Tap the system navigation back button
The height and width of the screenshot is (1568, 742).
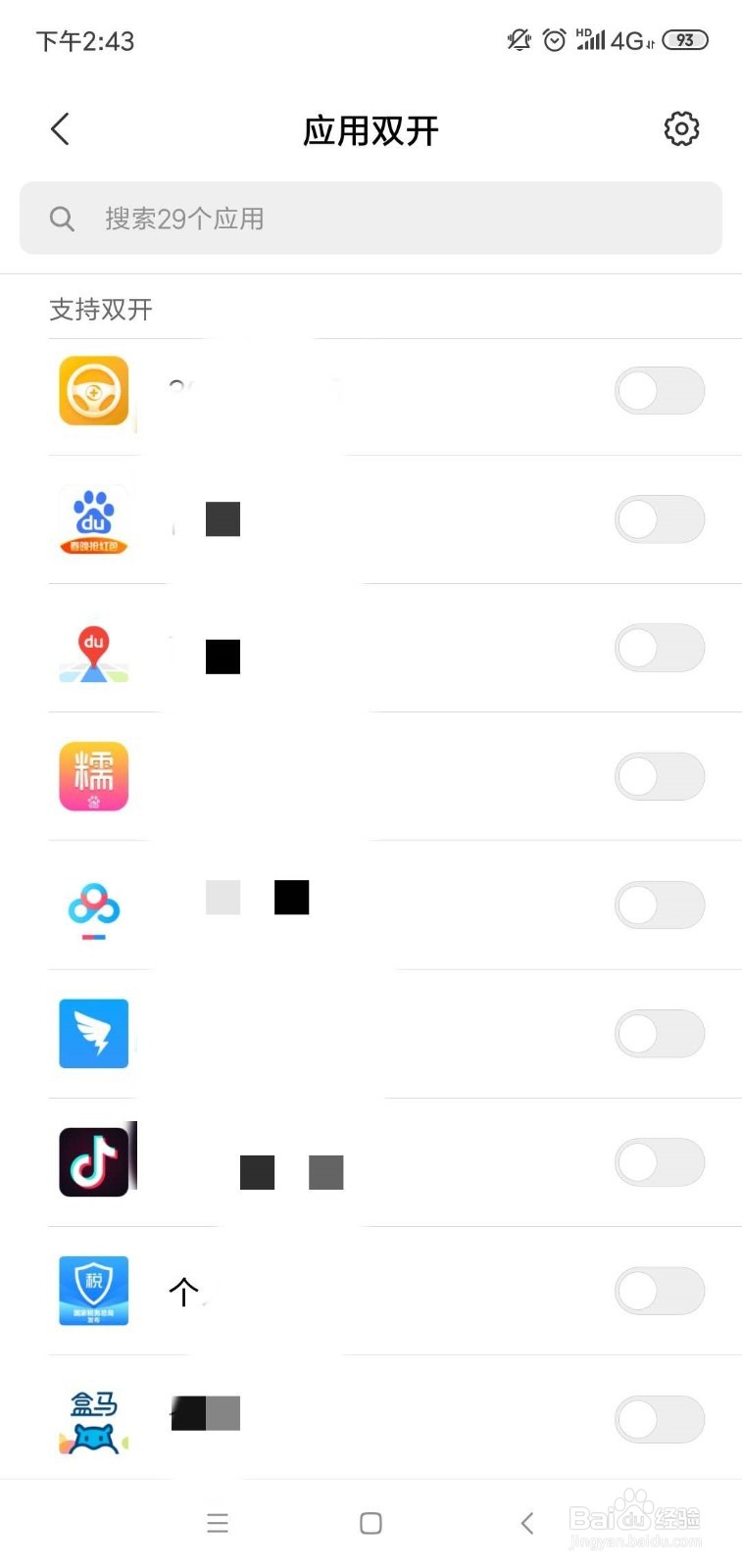(x=526, y=1523)
